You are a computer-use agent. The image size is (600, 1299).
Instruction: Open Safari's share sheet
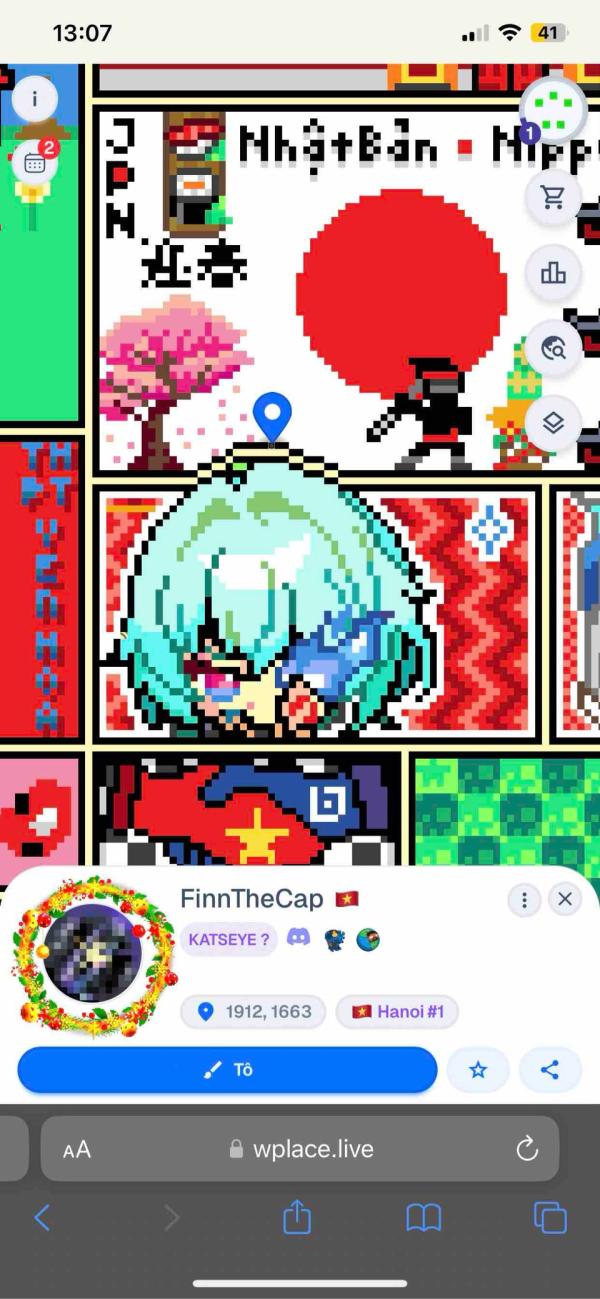297,1217
